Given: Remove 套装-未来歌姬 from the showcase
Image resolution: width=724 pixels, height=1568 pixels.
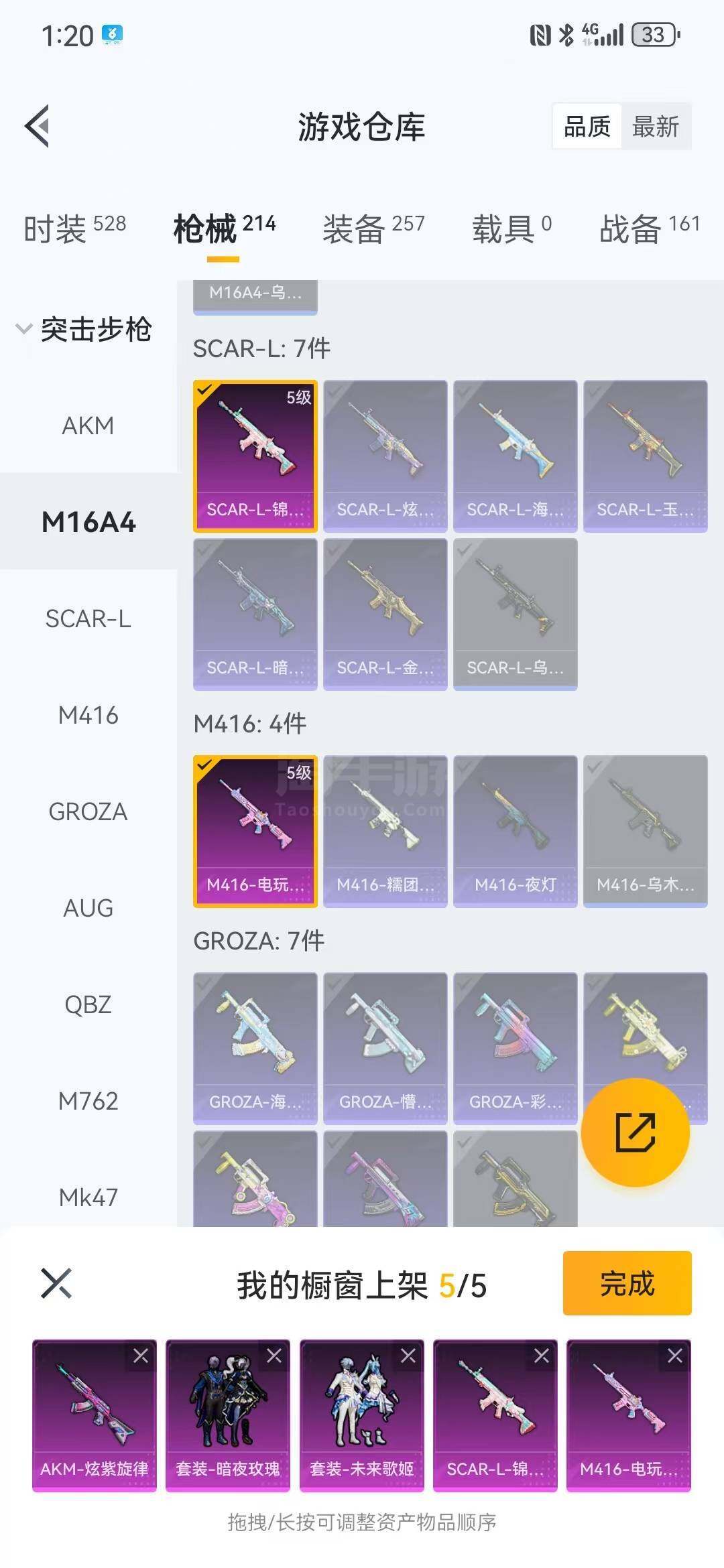Looking at the screenshot, I should click(408, 1356).
